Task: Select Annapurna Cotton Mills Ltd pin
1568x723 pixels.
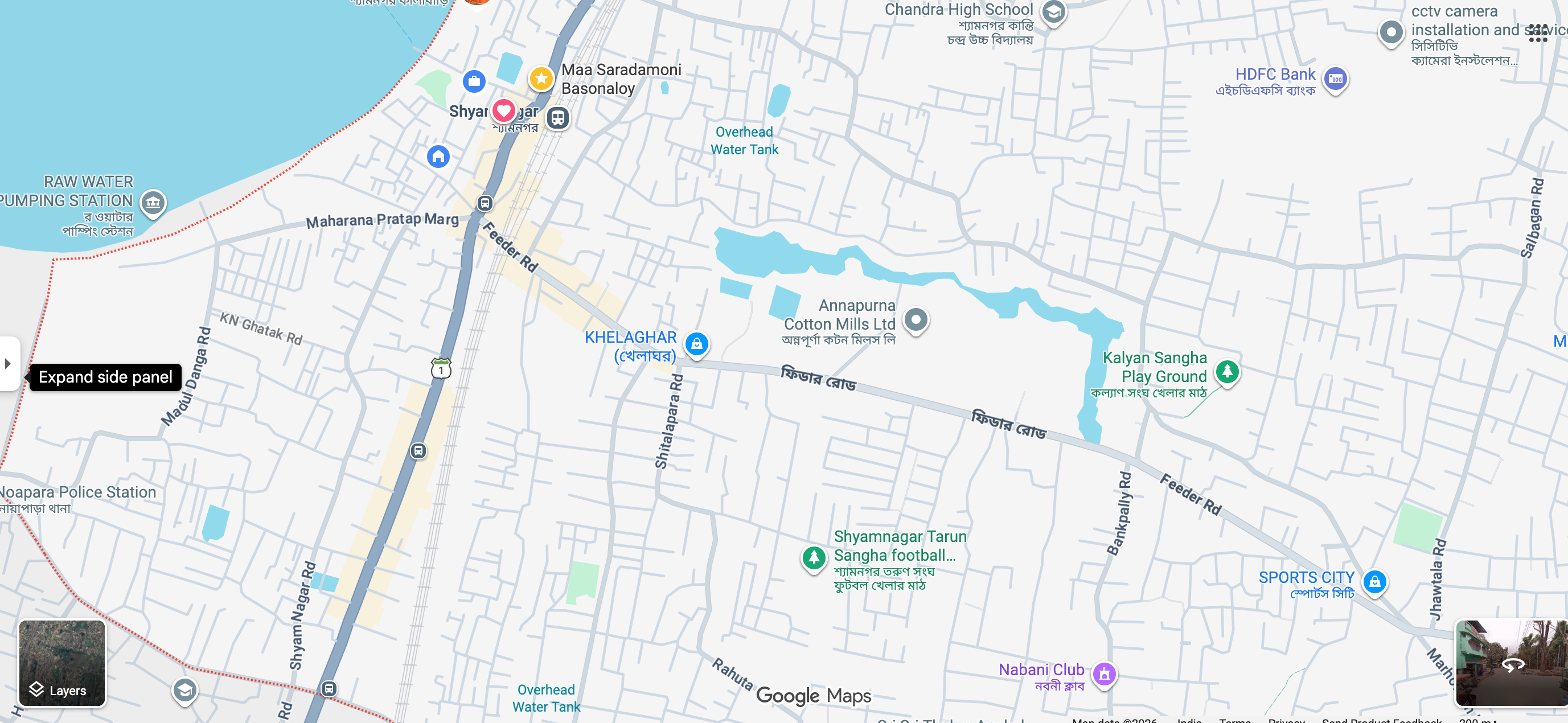Action: 916,319
